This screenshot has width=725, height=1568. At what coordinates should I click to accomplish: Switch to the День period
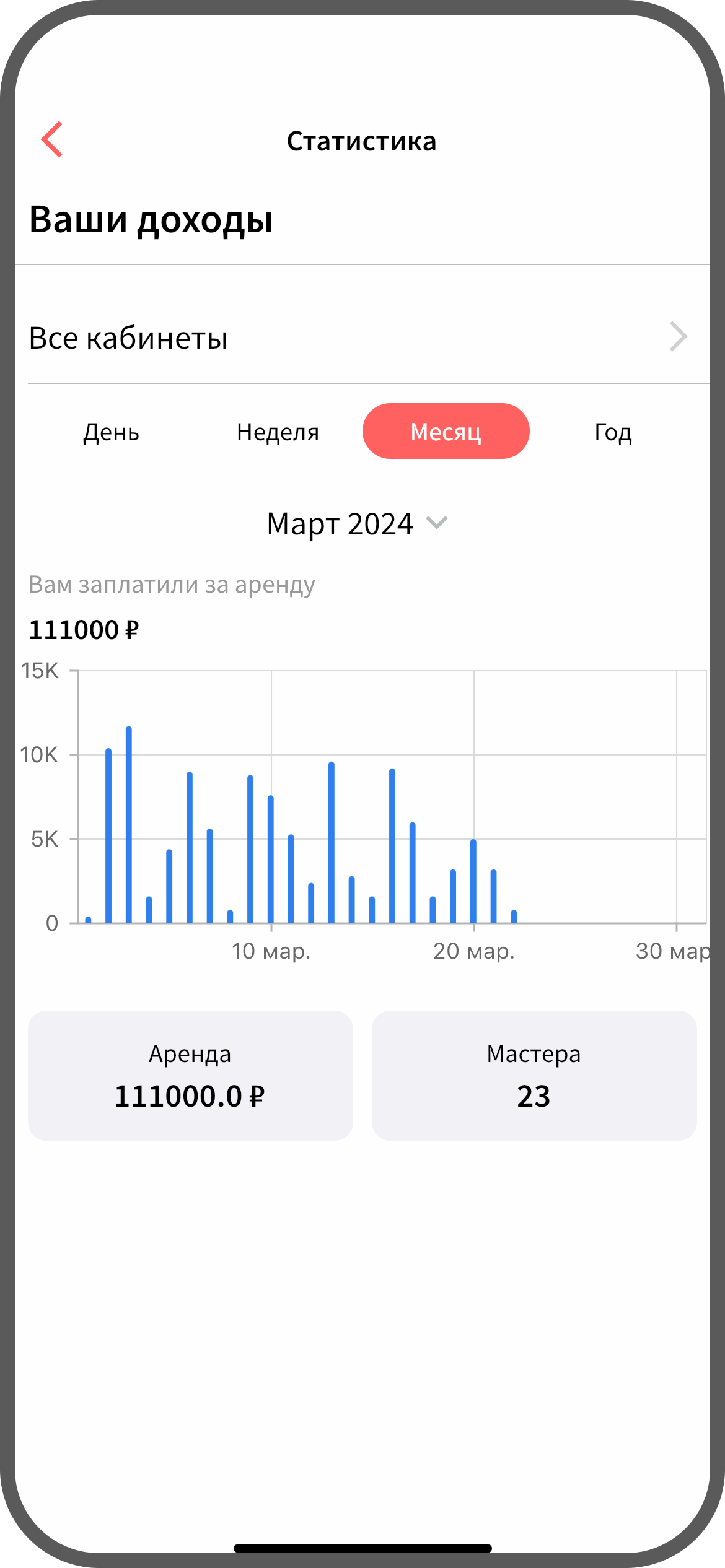112,432
